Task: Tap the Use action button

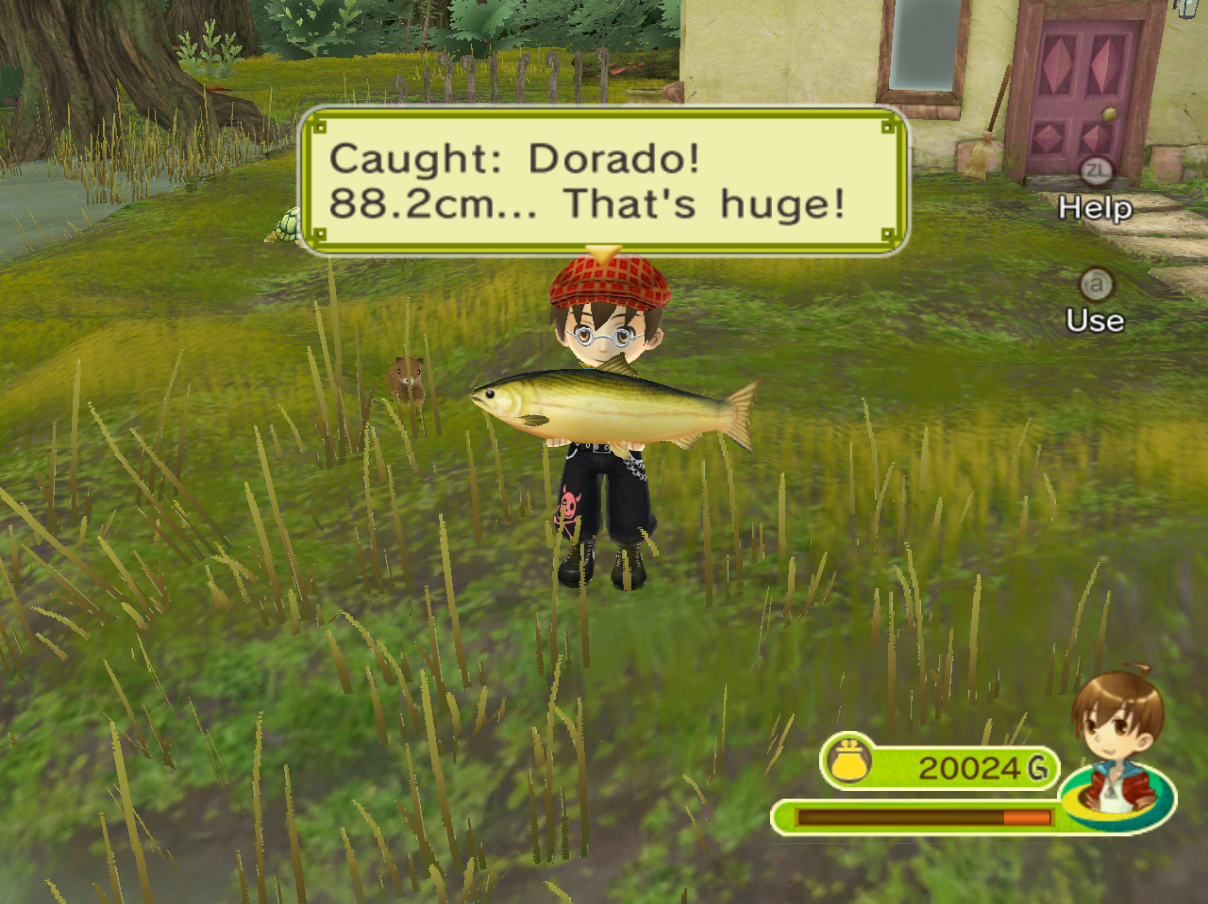Action: pos(1096,286)
